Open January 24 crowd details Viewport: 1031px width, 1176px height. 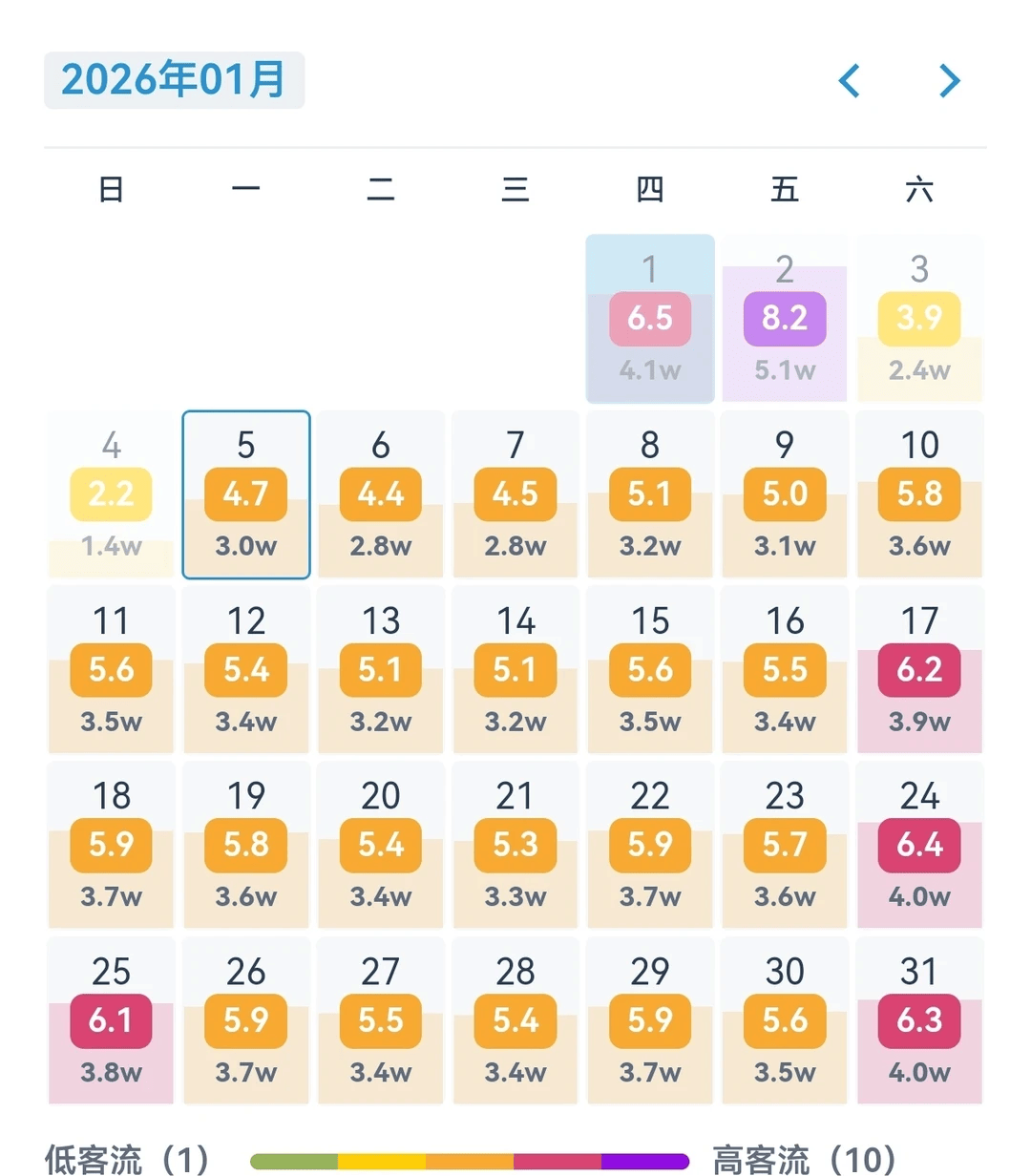click(919, 846)
